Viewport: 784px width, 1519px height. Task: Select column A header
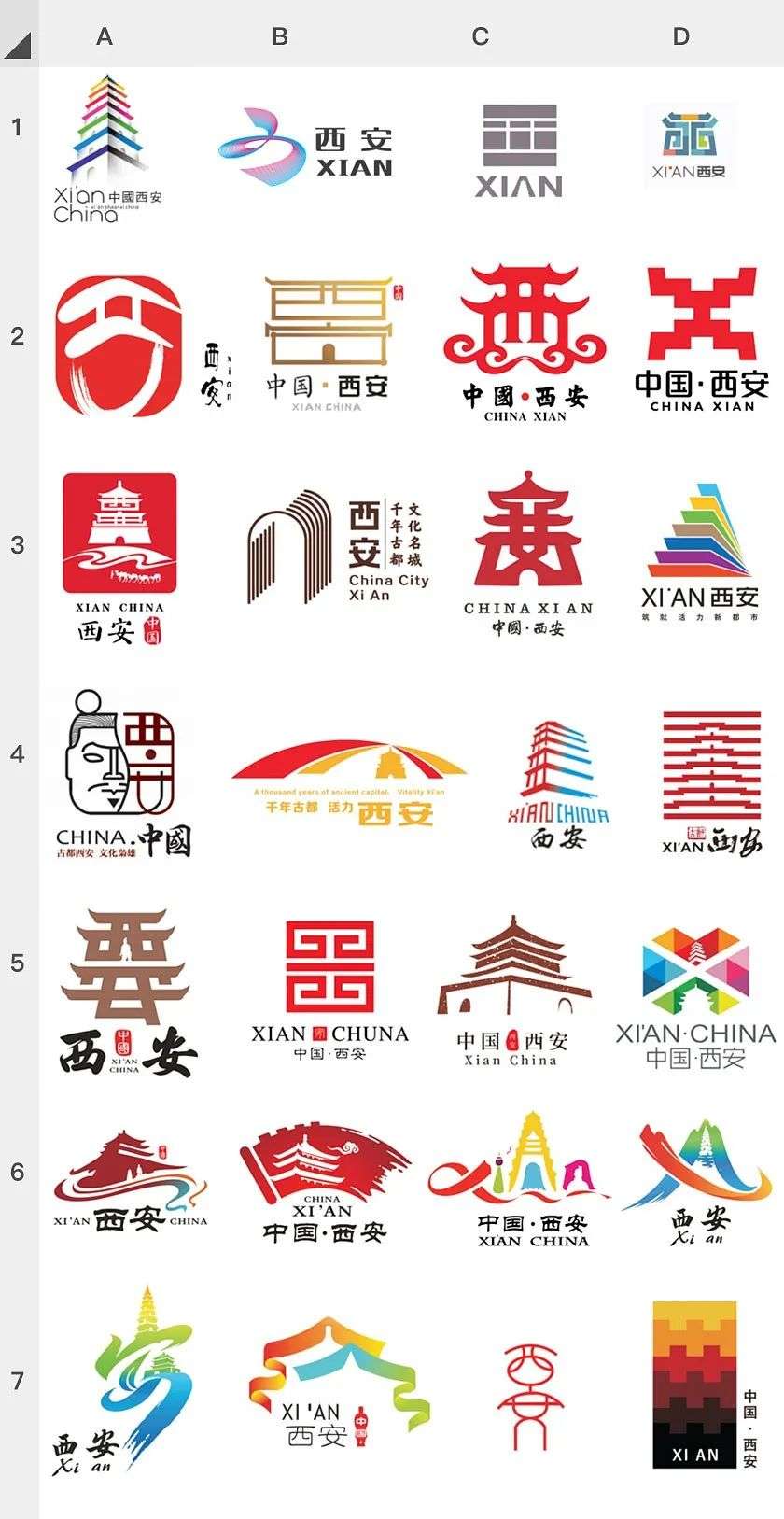coord(105,36)
